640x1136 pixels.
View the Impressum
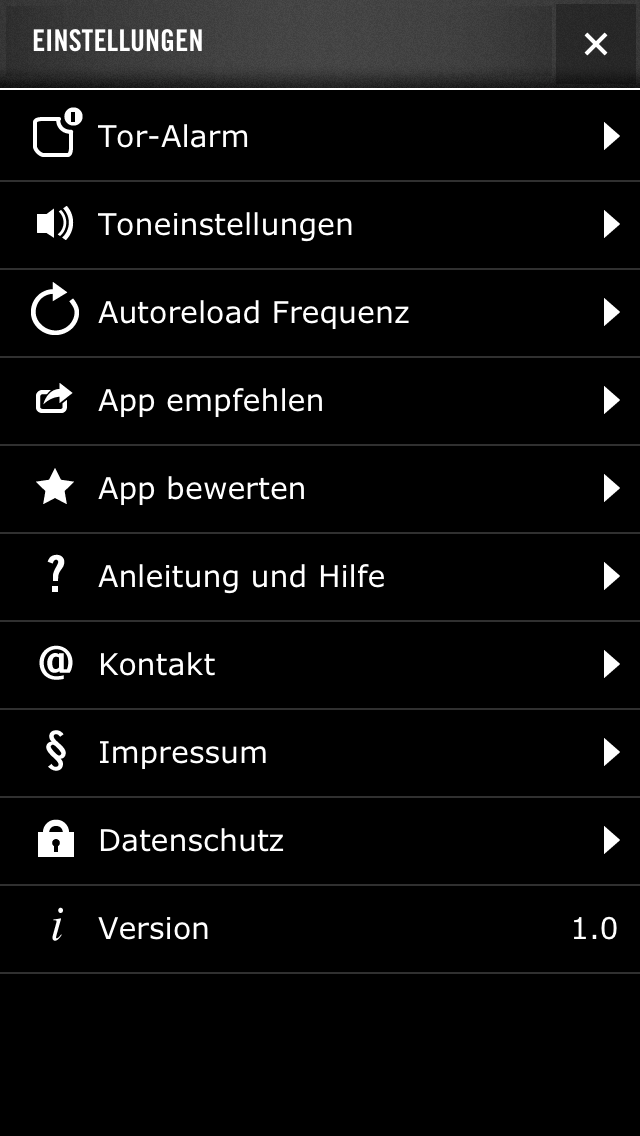320,753
